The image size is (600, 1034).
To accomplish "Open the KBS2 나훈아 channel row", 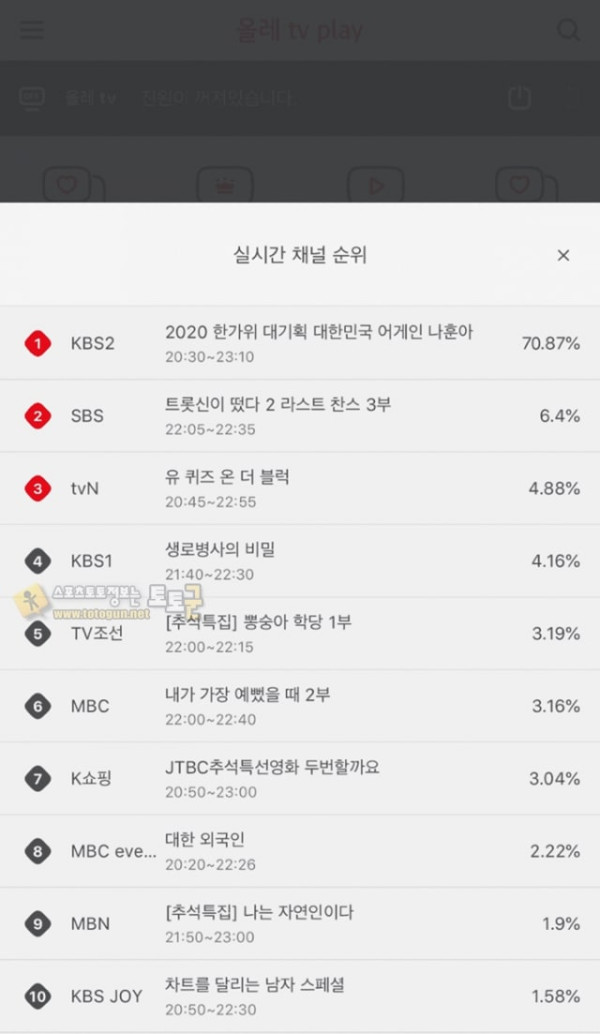I will (300, 343).
